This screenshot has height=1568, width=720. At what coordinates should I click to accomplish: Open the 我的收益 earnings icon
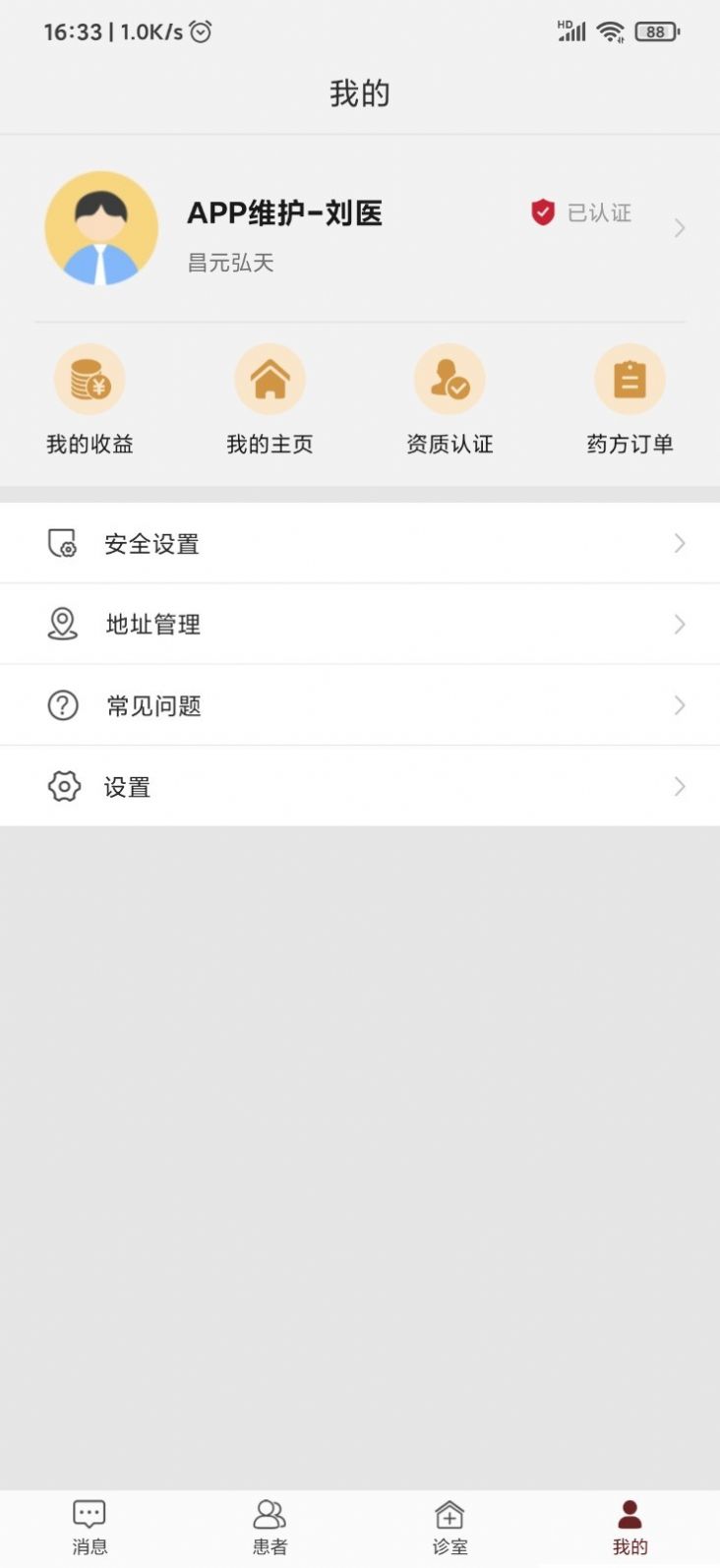point(90,379)
